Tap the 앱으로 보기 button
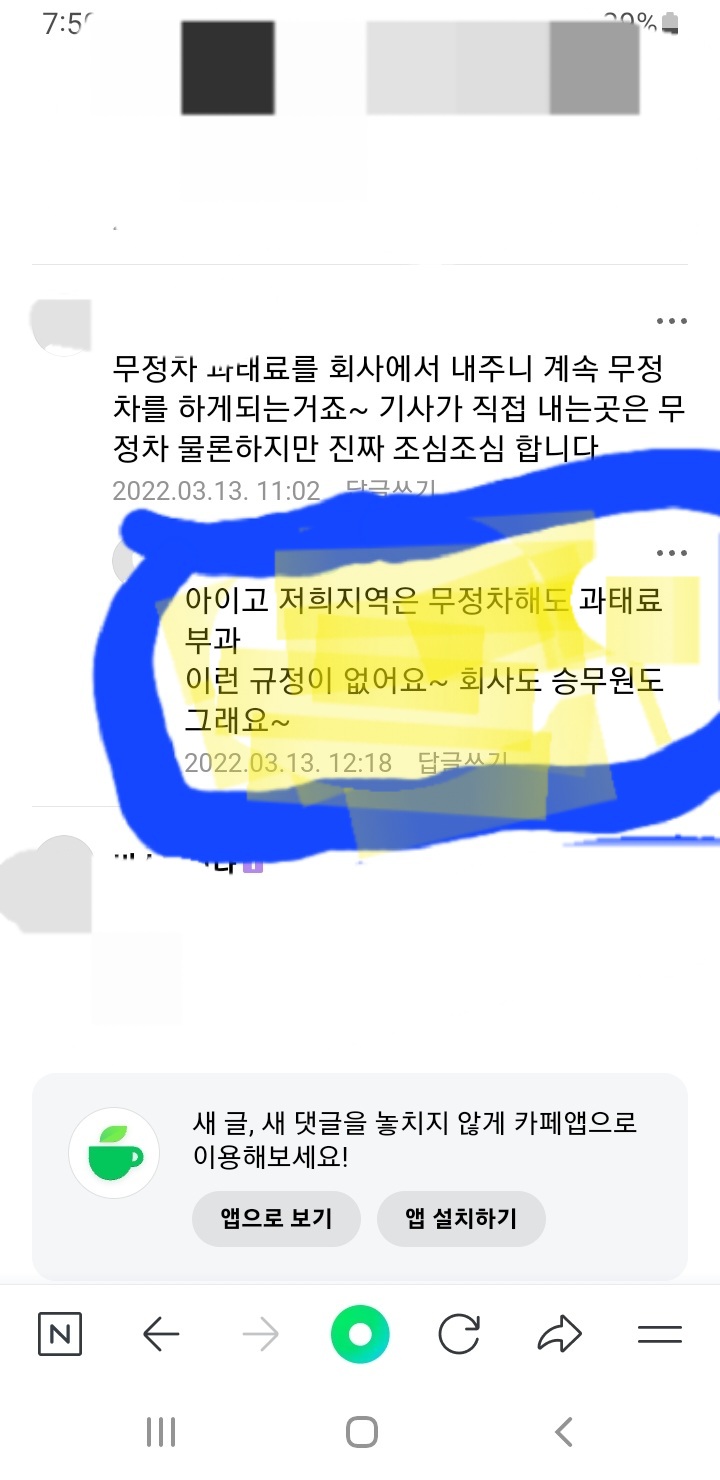This screenshot has width=720, height=1480. 276,1218
